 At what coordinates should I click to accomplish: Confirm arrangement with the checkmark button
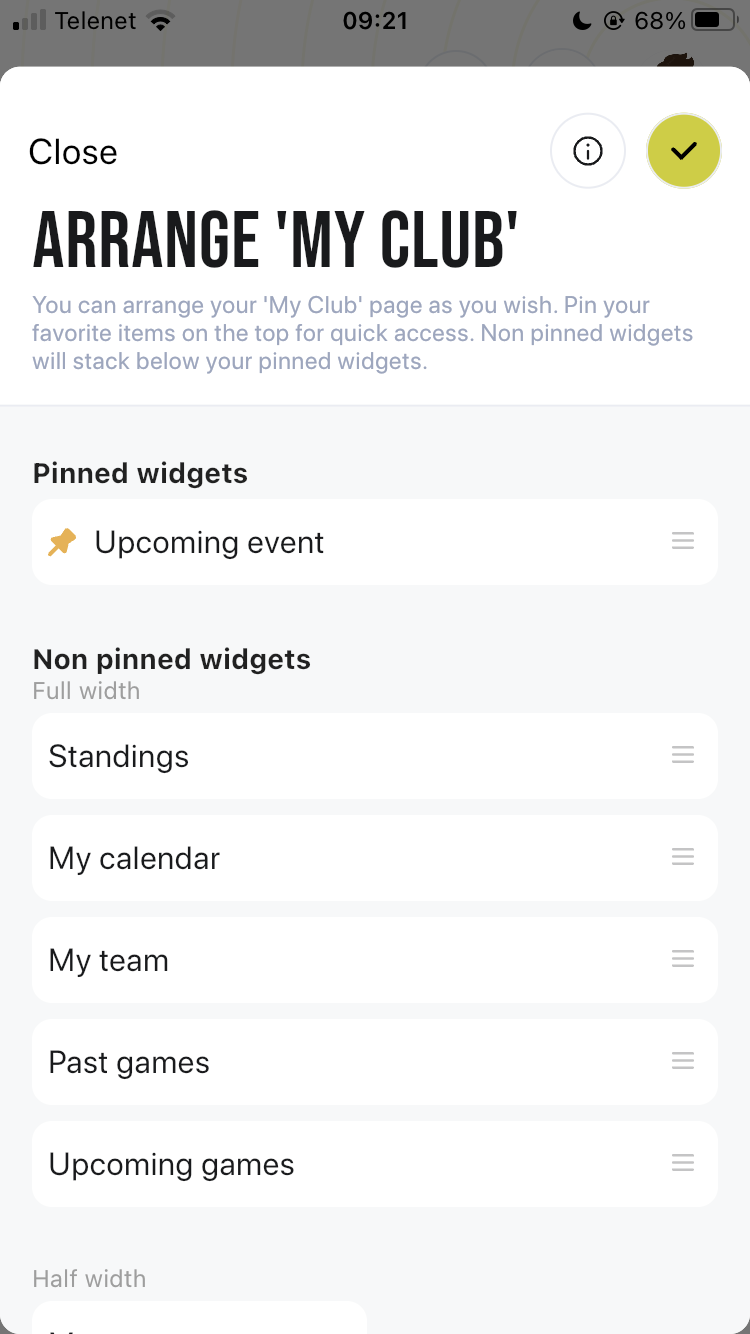(x=684, y=151)
